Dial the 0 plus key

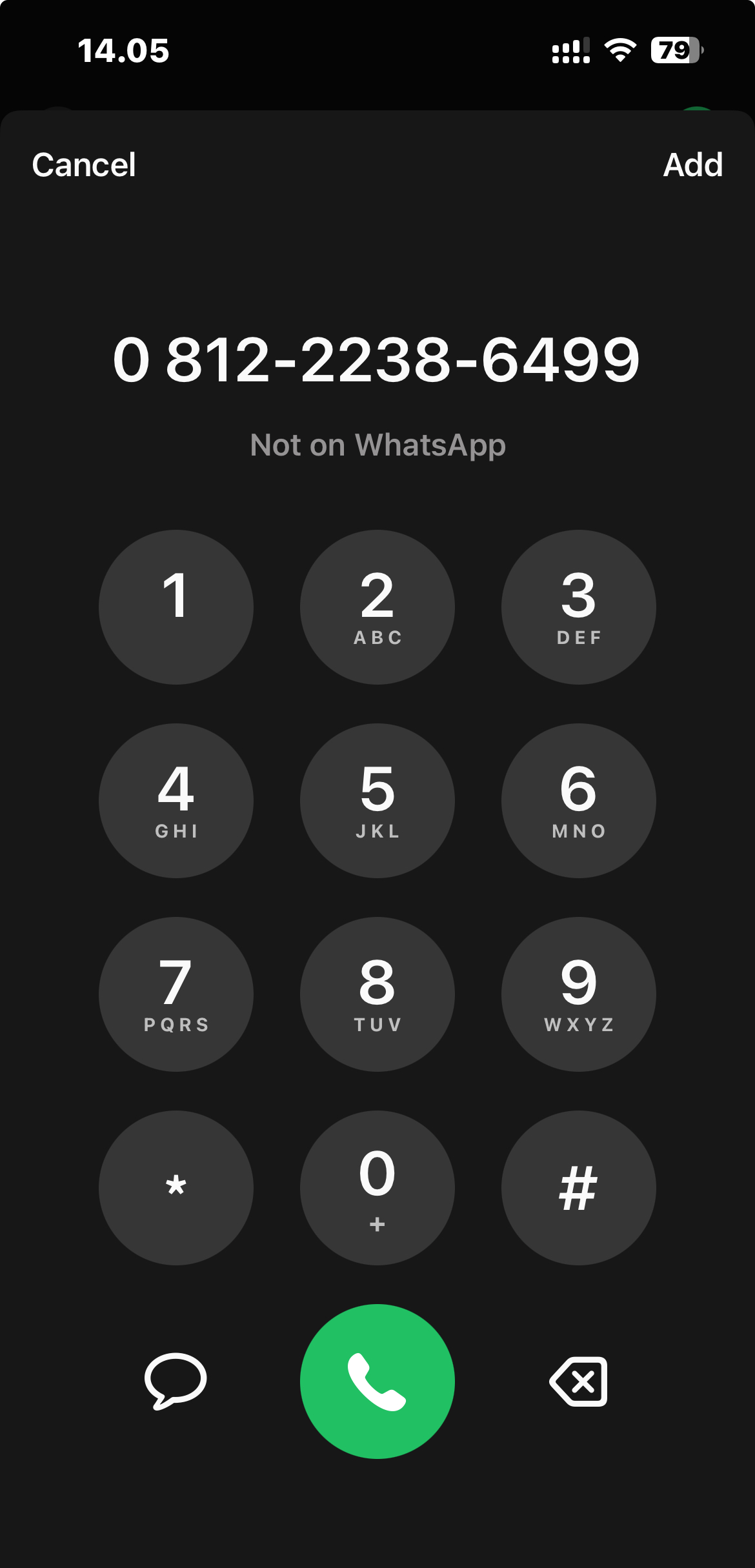[377, 1188]
